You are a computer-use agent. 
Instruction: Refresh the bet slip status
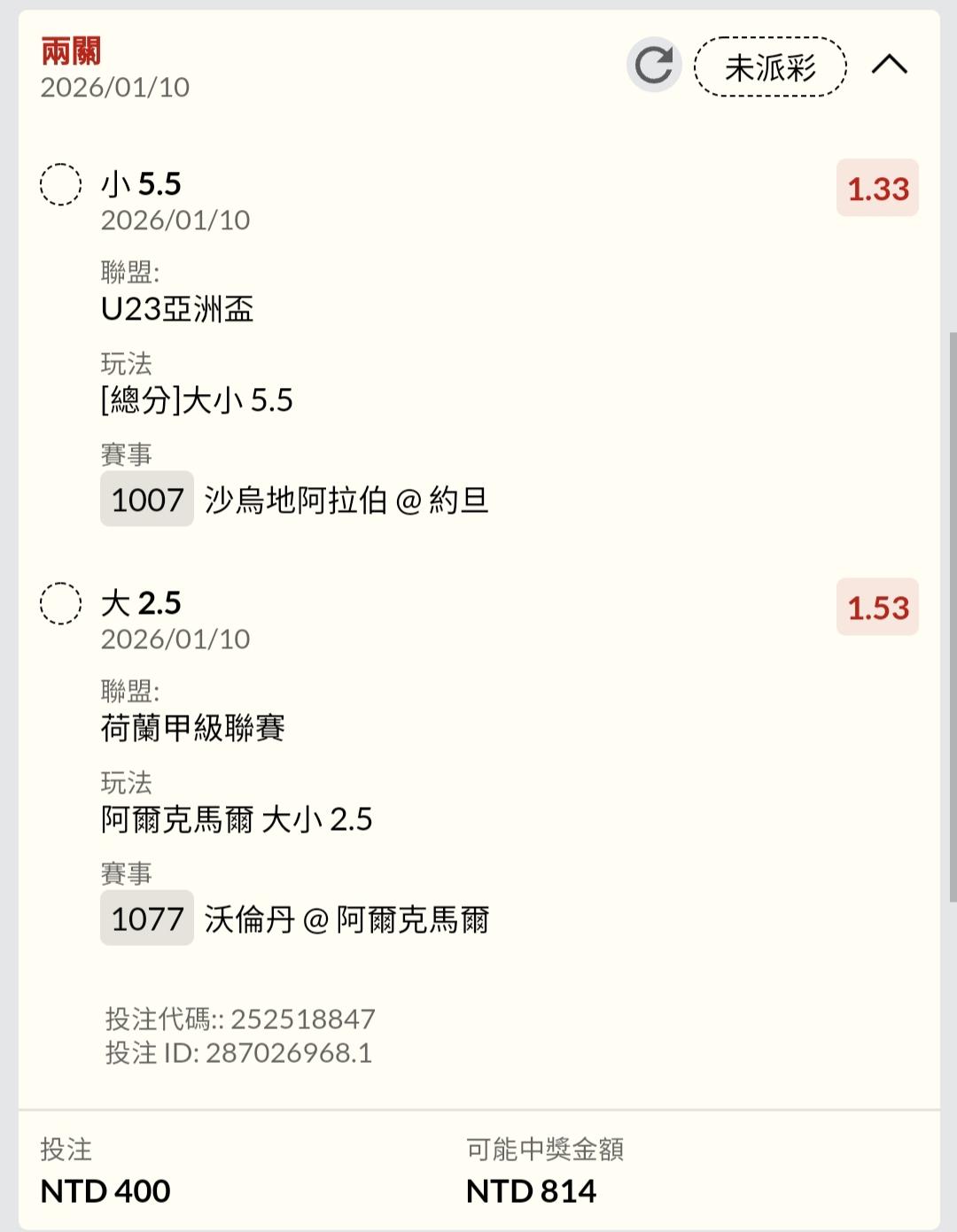point(654,66)
